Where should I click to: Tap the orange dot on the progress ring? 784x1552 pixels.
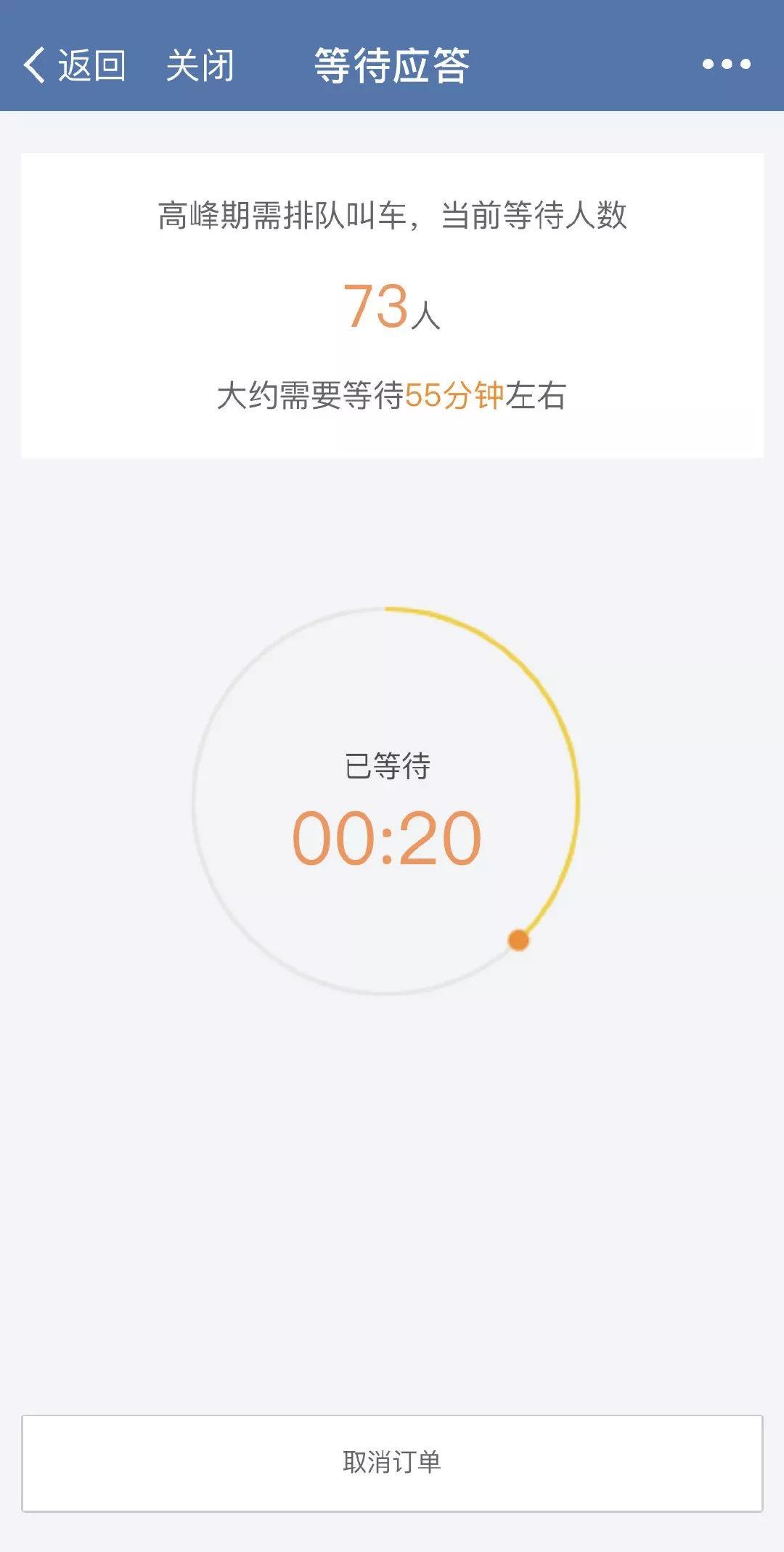coord(518,939)
